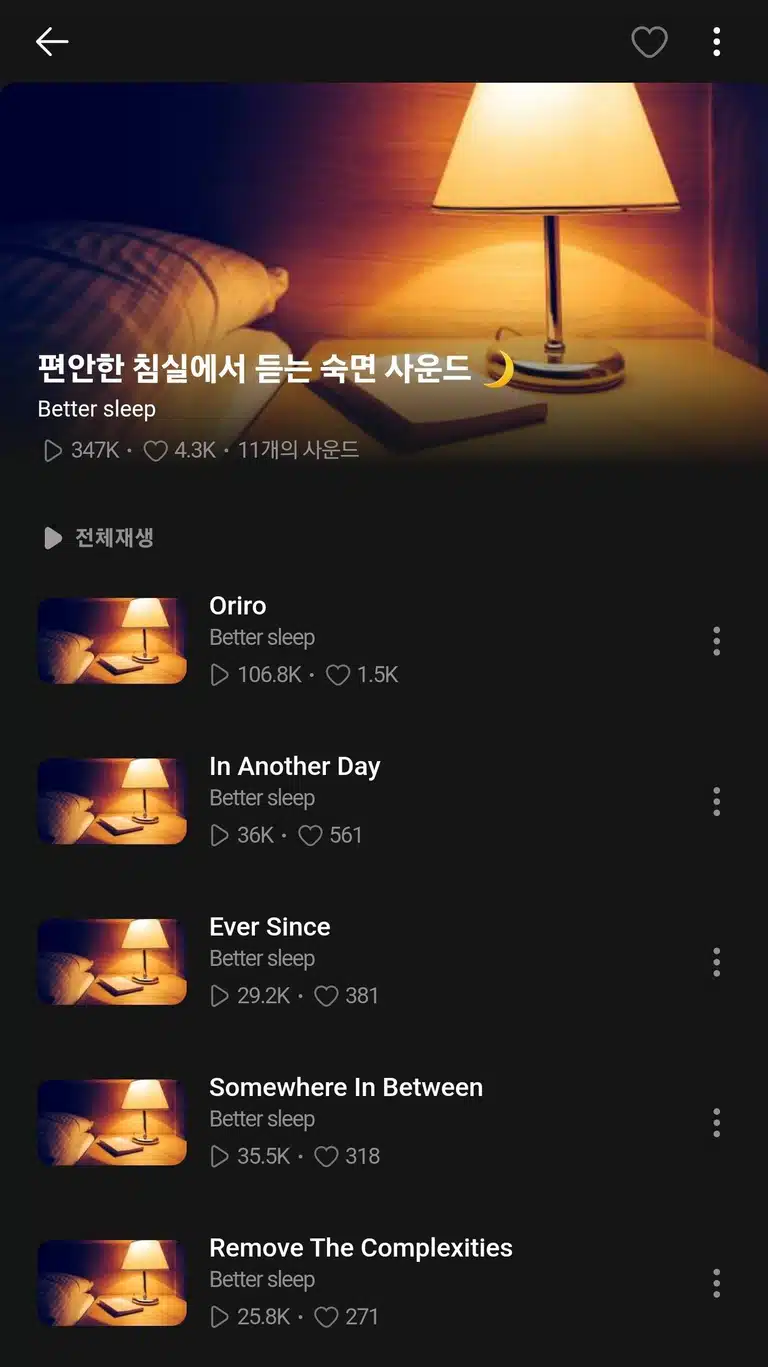Play the track Somewhere In Between
The image size is (768, 1367).
(x=359, y=1122)
